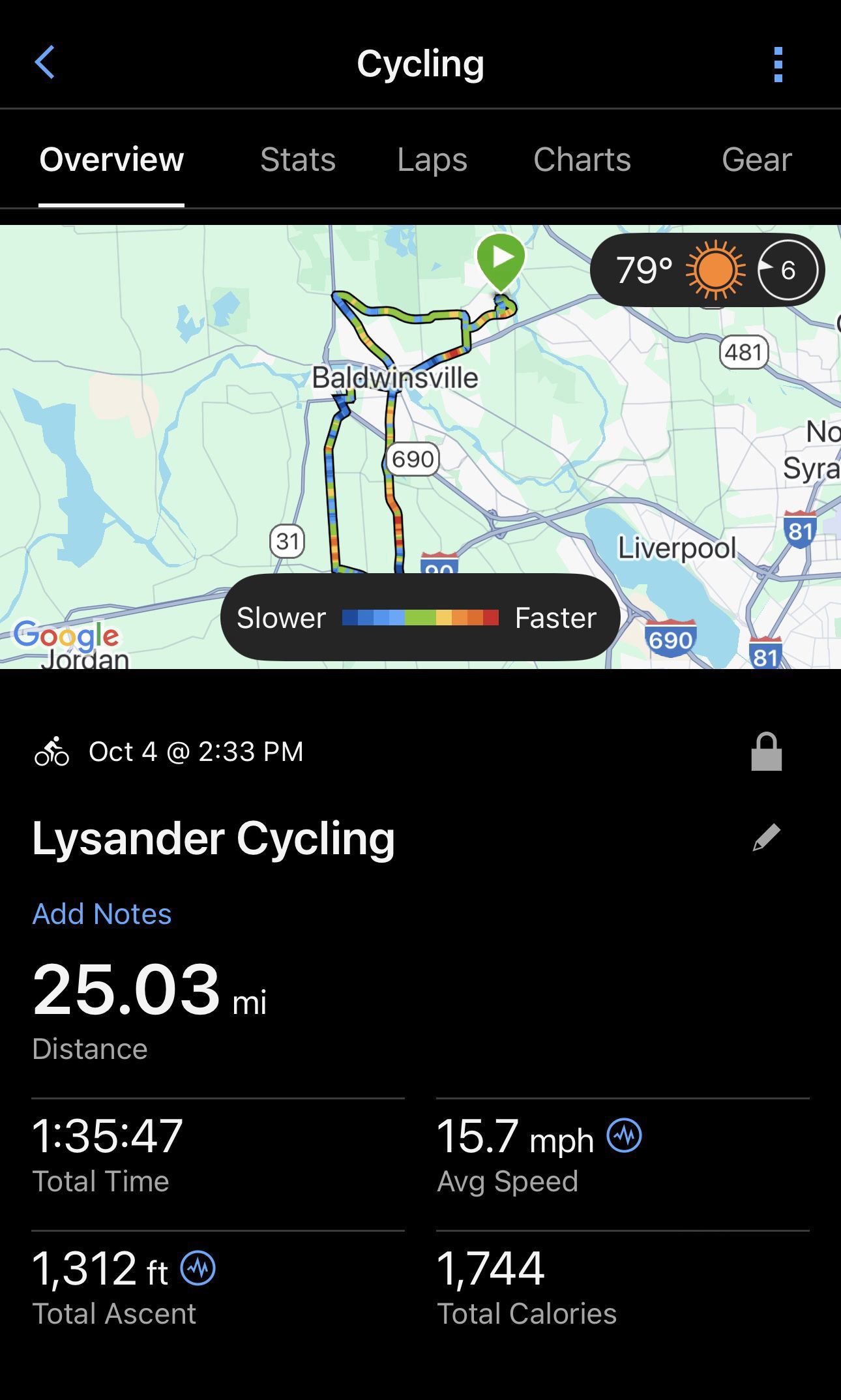This screenshot has height=1400, width=841.
Task: Change activity privacy with the lock icon
Action: pos(766,752)
